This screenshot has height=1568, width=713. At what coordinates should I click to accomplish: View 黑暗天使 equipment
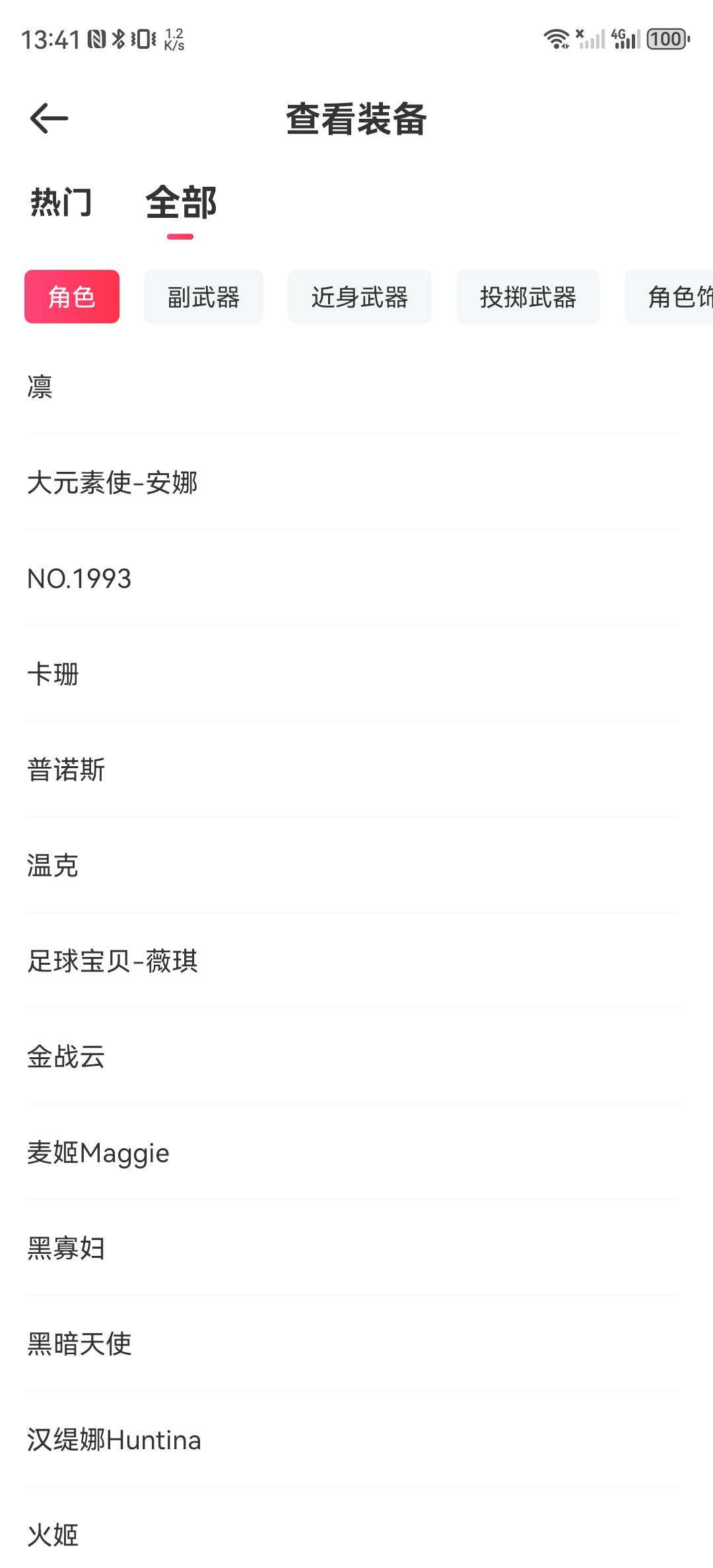(79, 1344)
